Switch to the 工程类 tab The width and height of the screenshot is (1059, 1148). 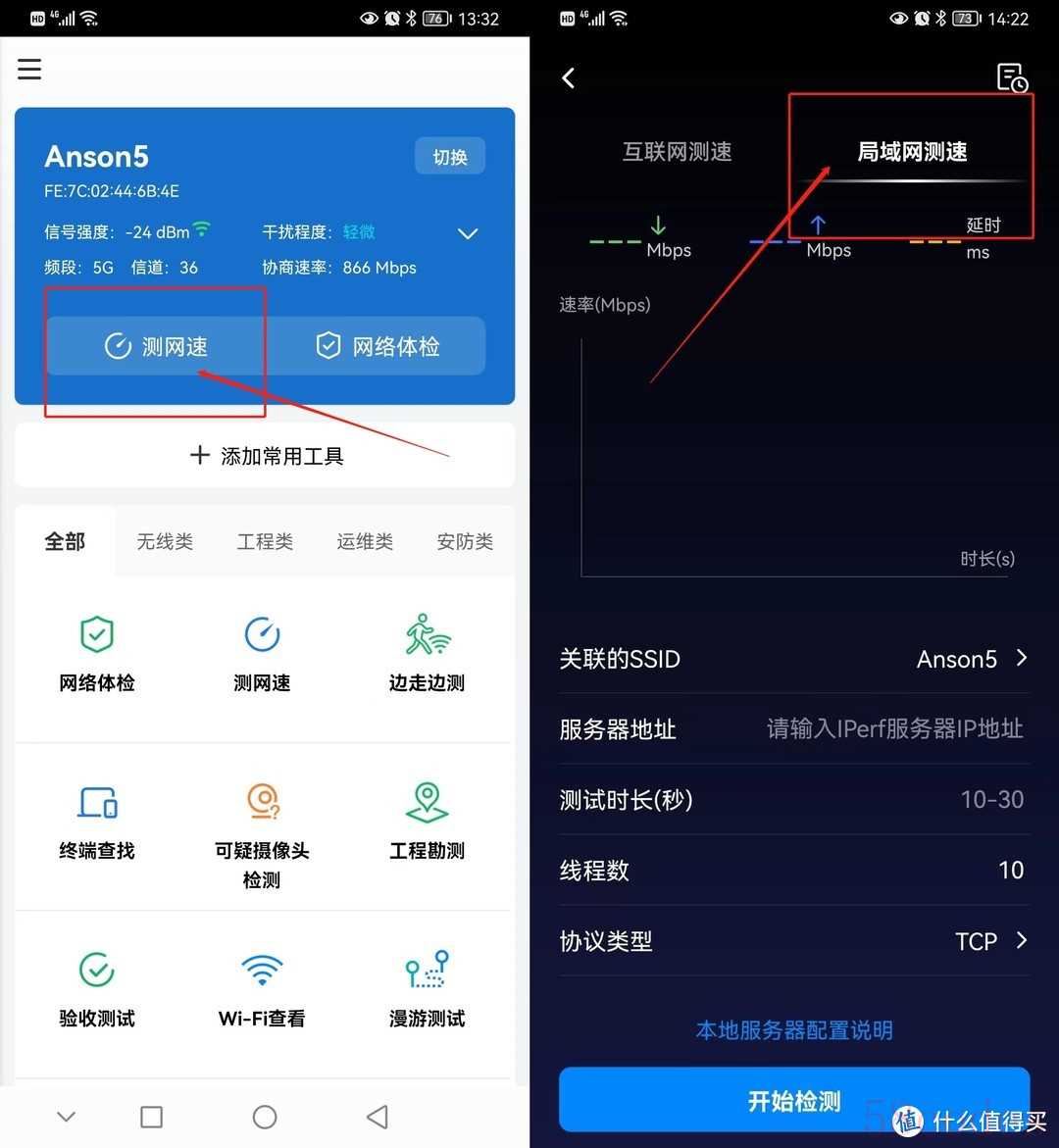tap(265, 541)
